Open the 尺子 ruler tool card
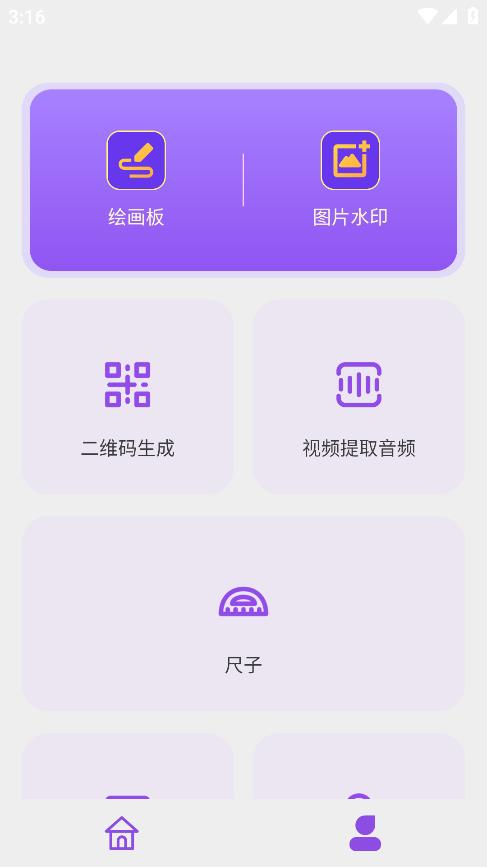This screenshot has height=867, width=487. 243,614
